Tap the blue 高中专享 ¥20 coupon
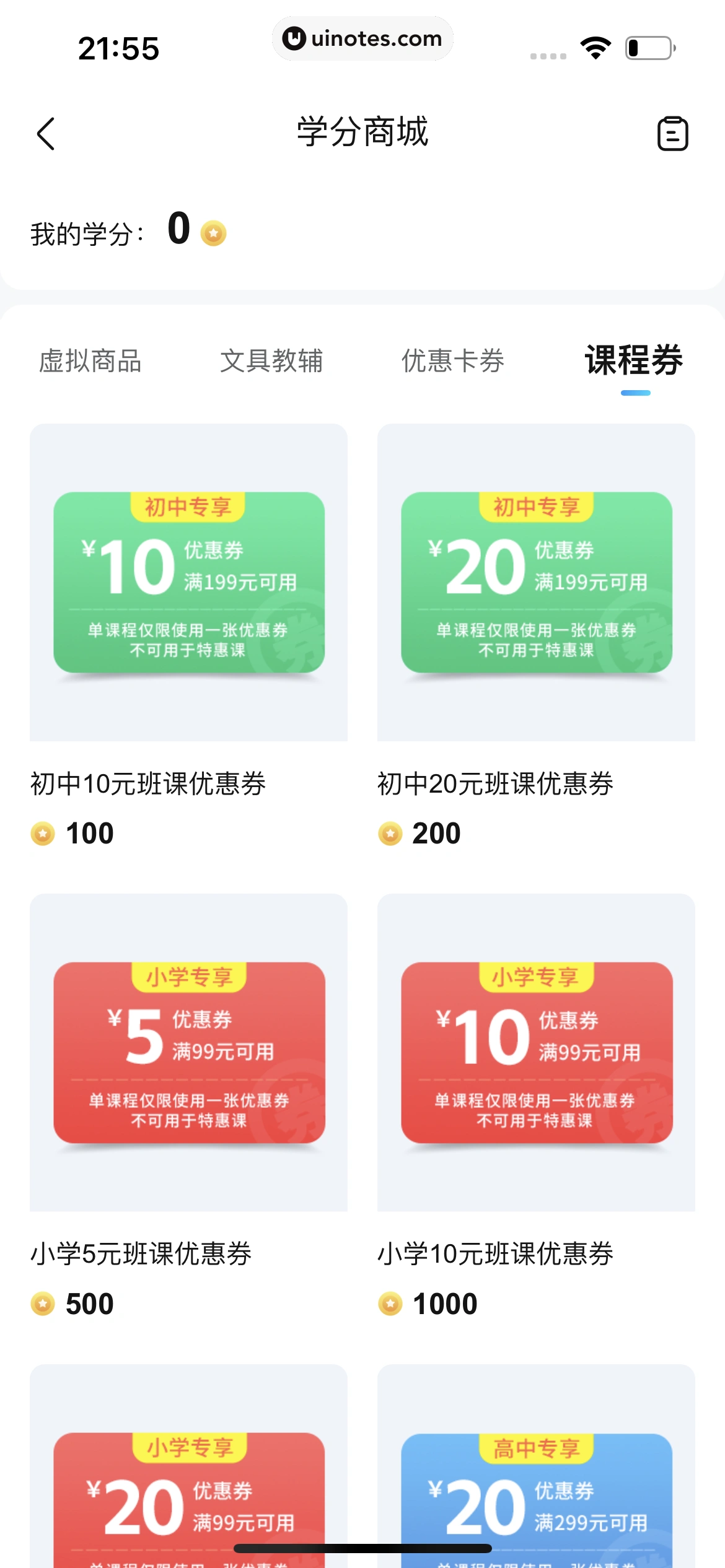This screenshot has height=1568, width=725. click(x=535, y=1499)
